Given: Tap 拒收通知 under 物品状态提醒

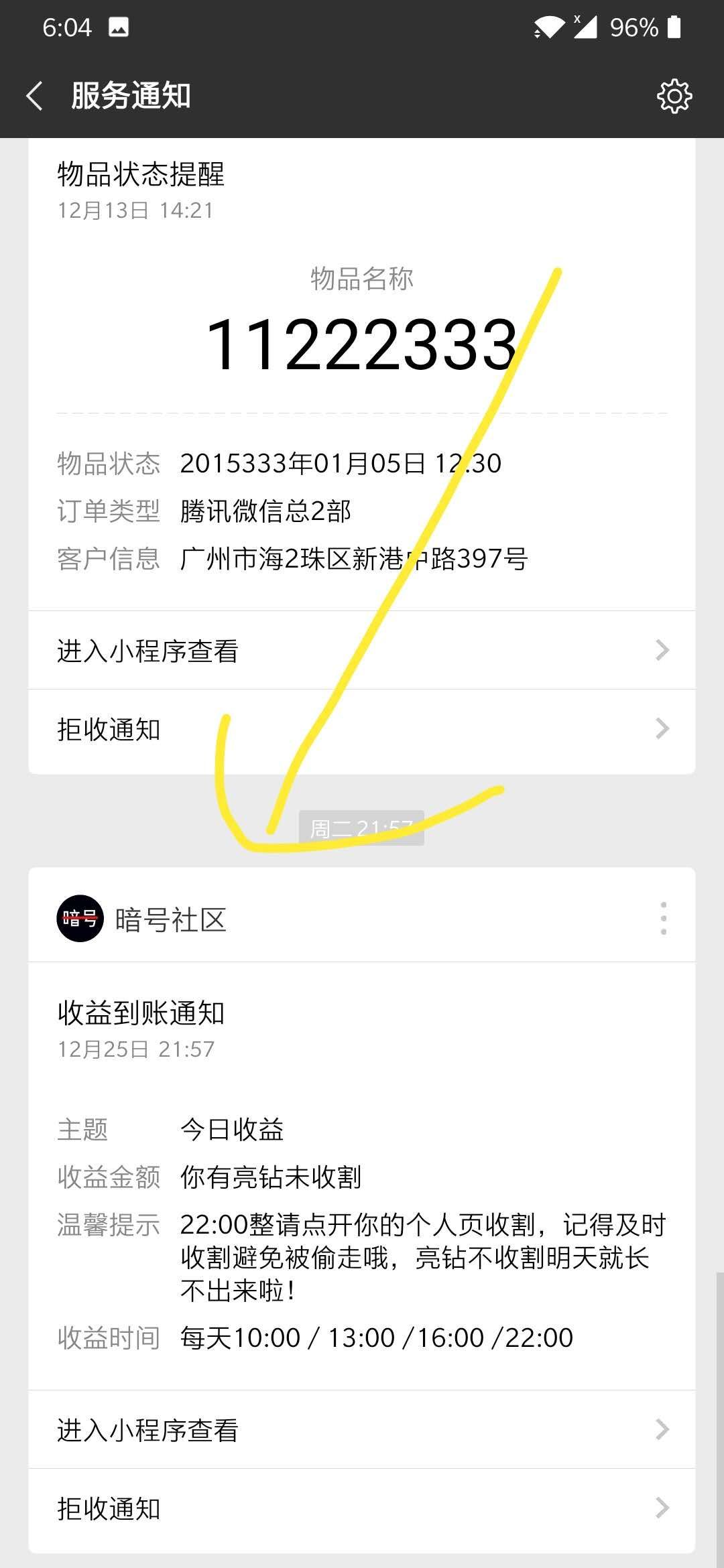Looking at the screenshot, I should tap(362, 729).
